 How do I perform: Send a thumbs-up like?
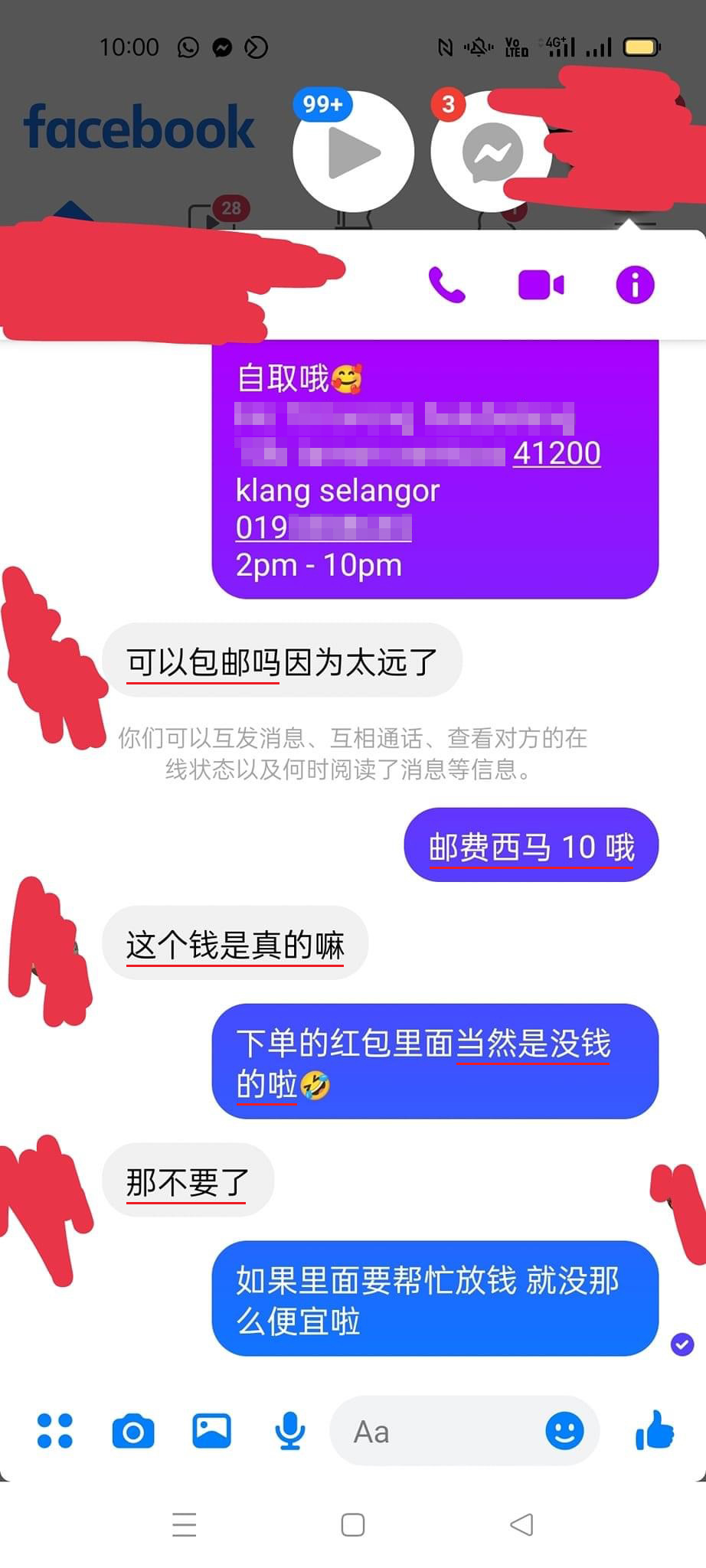[x=655, y=1430]
